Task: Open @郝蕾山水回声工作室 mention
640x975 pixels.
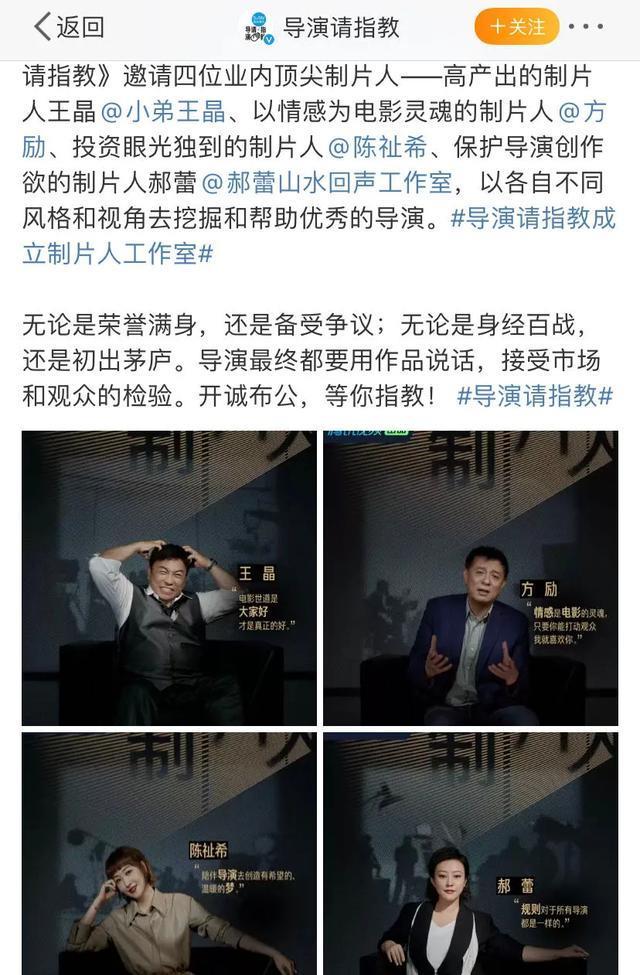Action: pyautogui.click(x=327, y=182)
